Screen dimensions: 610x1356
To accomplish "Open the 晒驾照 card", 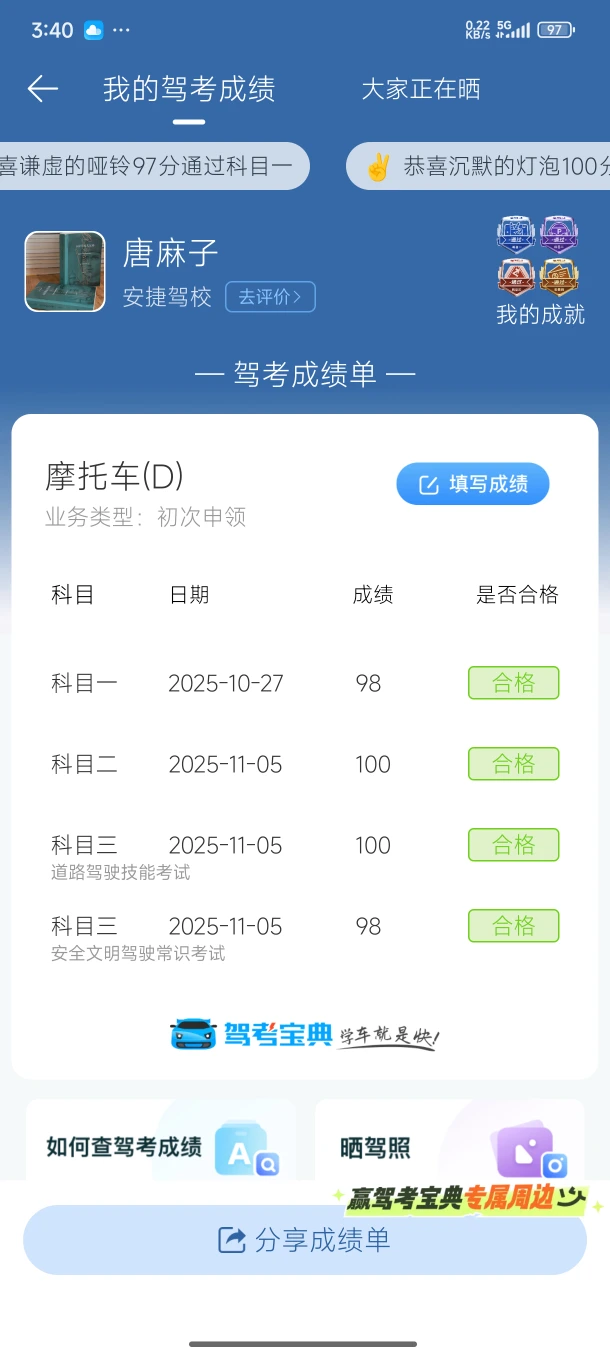I will [x=450, y=1146].
